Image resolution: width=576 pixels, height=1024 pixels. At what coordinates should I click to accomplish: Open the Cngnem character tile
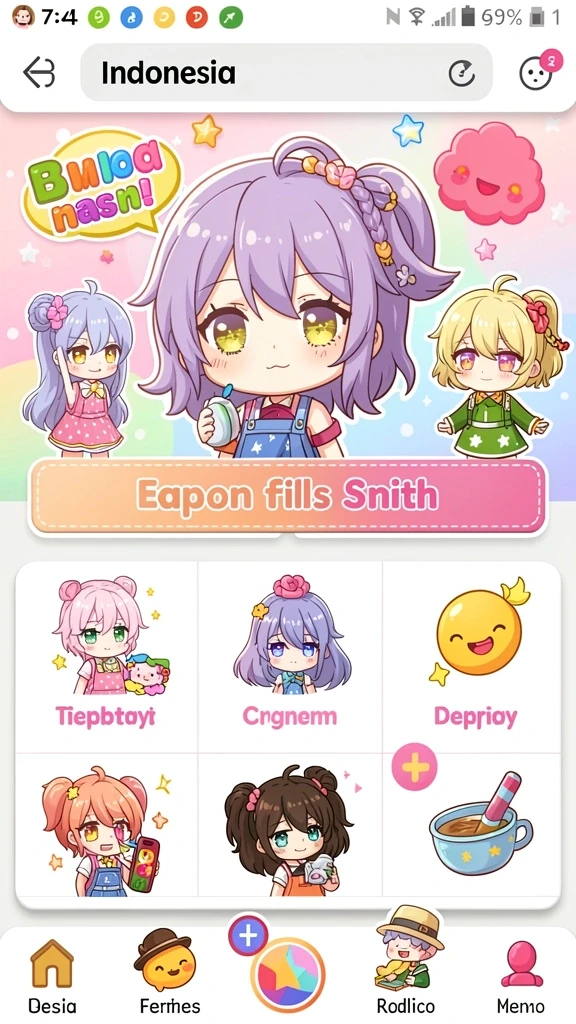click(290, 657)
